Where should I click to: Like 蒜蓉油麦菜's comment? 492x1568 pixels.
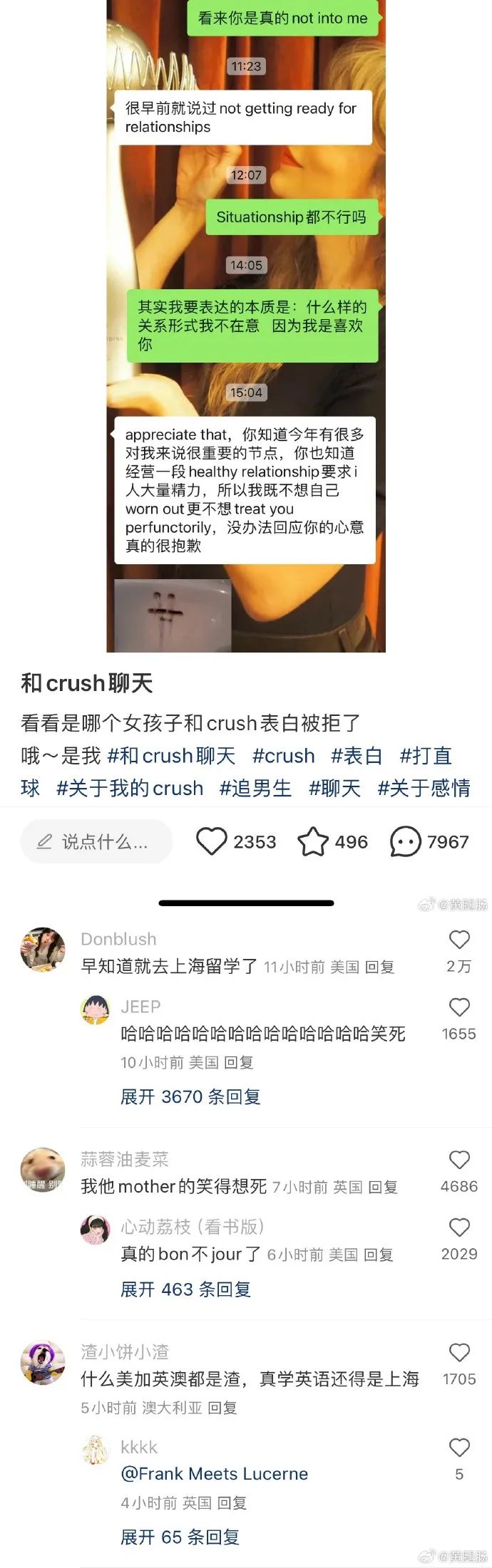coord(459,1160)
